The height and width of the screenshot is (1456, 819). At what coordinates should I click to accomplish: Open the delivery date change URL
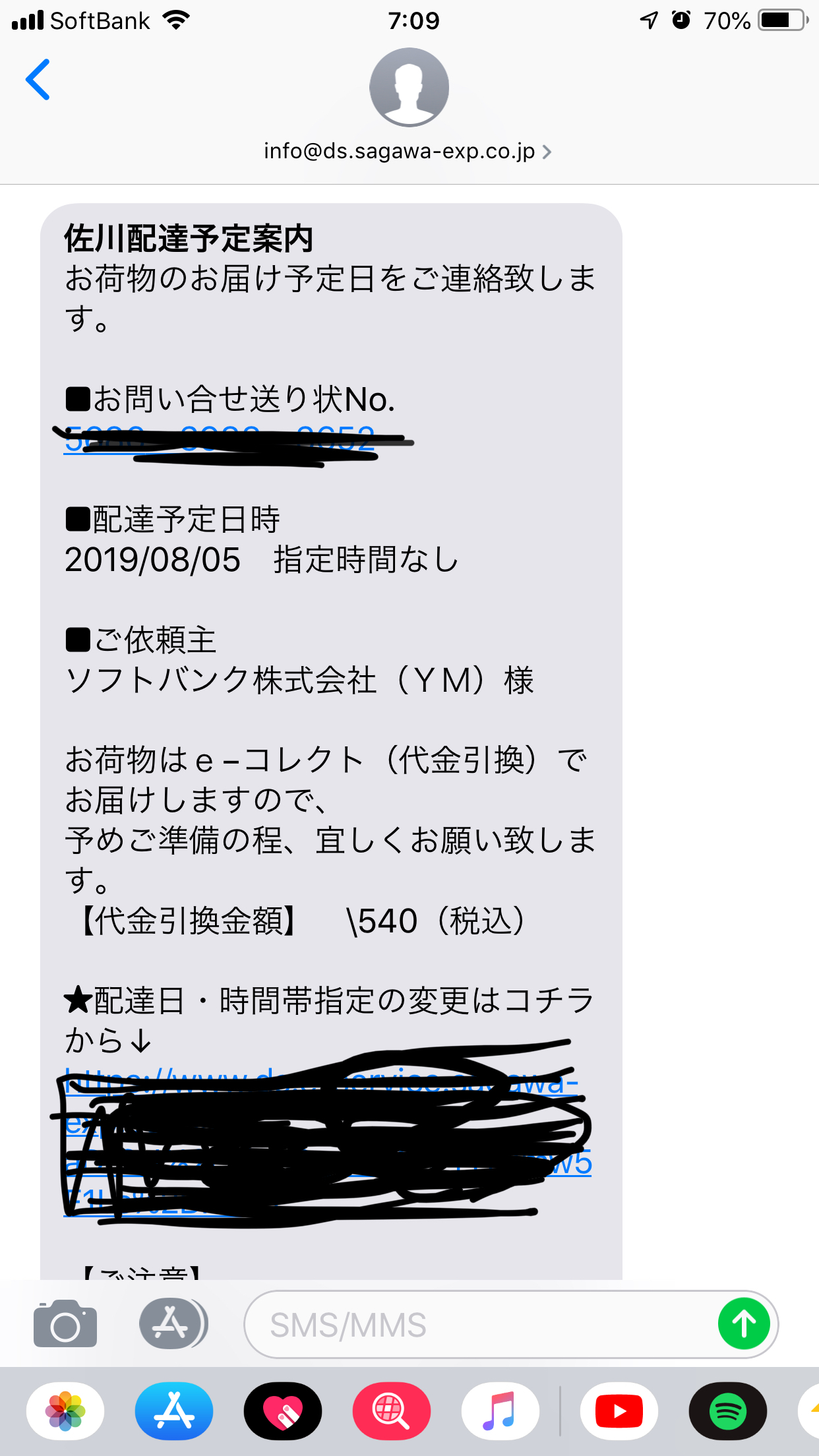[328, 1142]
